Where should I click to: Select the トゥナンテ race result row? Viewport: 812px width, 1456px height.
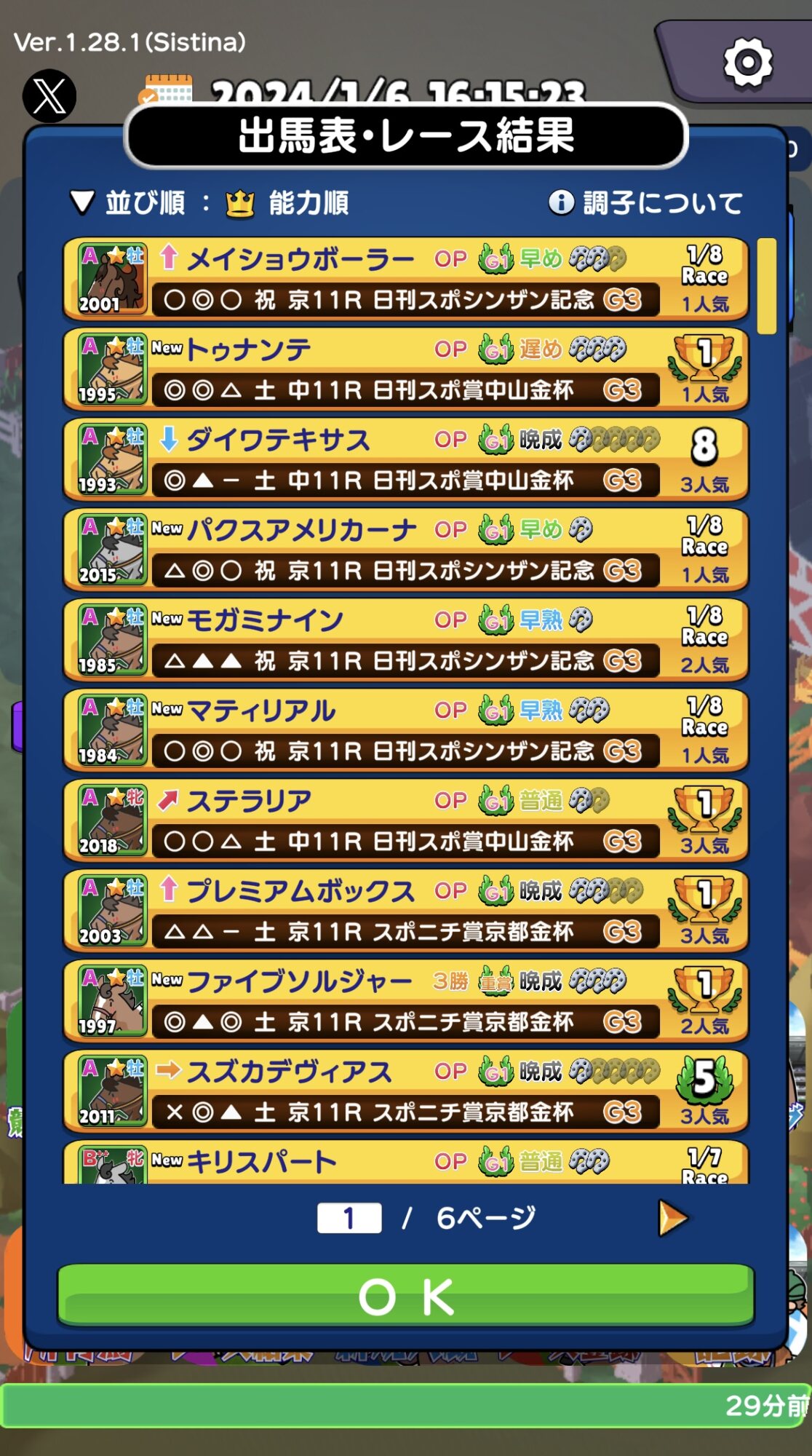click(x=406, y=370)
